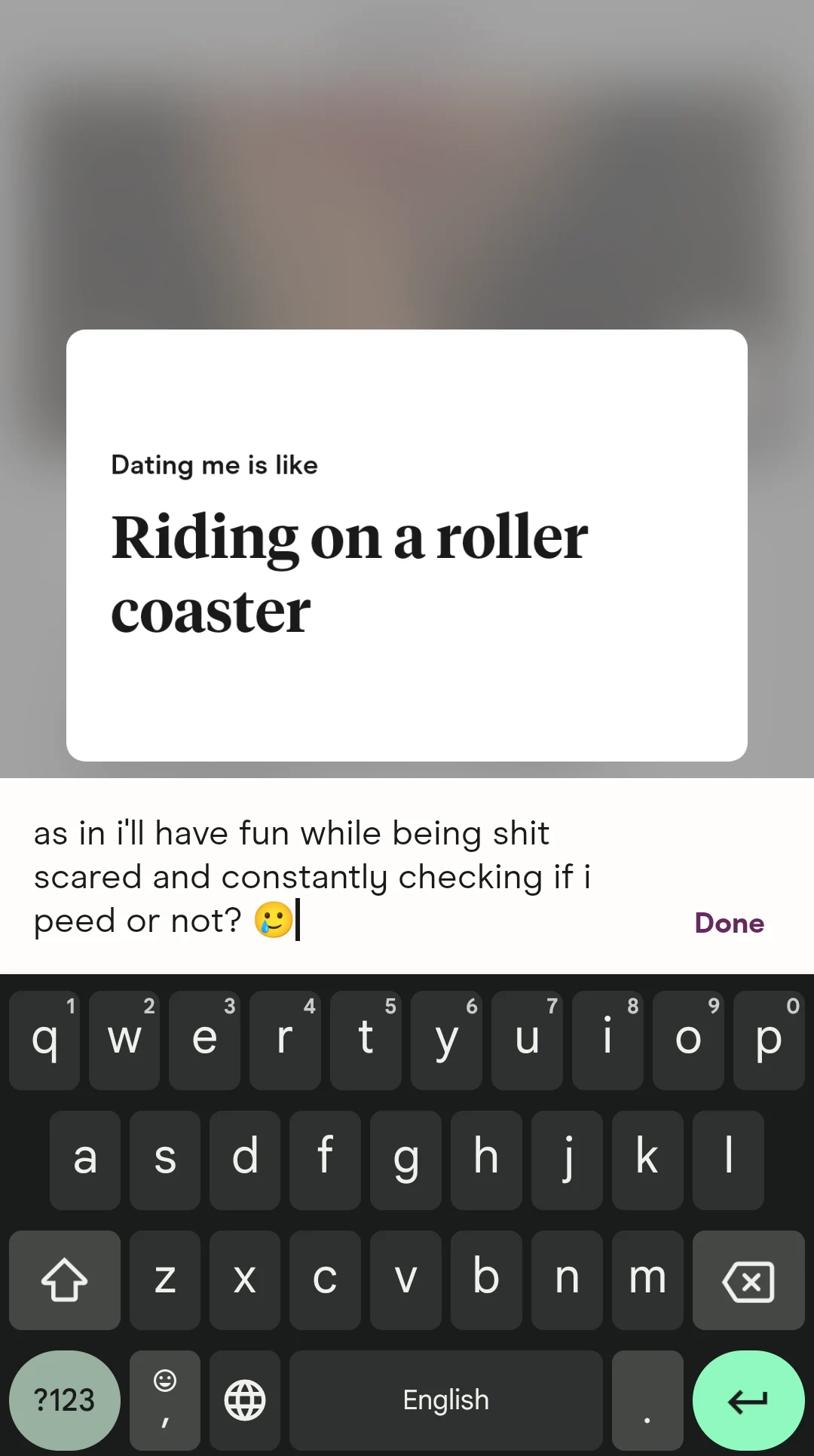This screenshot has width=814, height=1456.
Task: Delete last character with backspace key
Action: point(748,1280)
